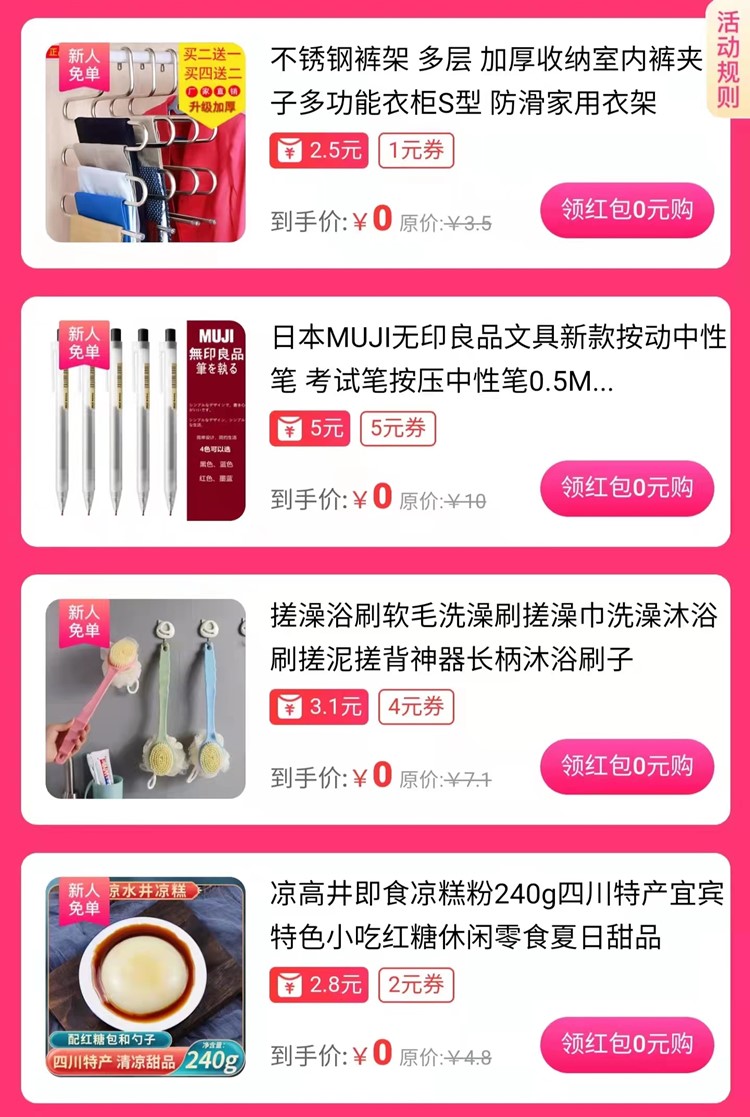750x1117 pixels.
Task: Select the 2元券 coupon on the 凉糕粉
Action: pyautogui.click(x=416, y=985)
